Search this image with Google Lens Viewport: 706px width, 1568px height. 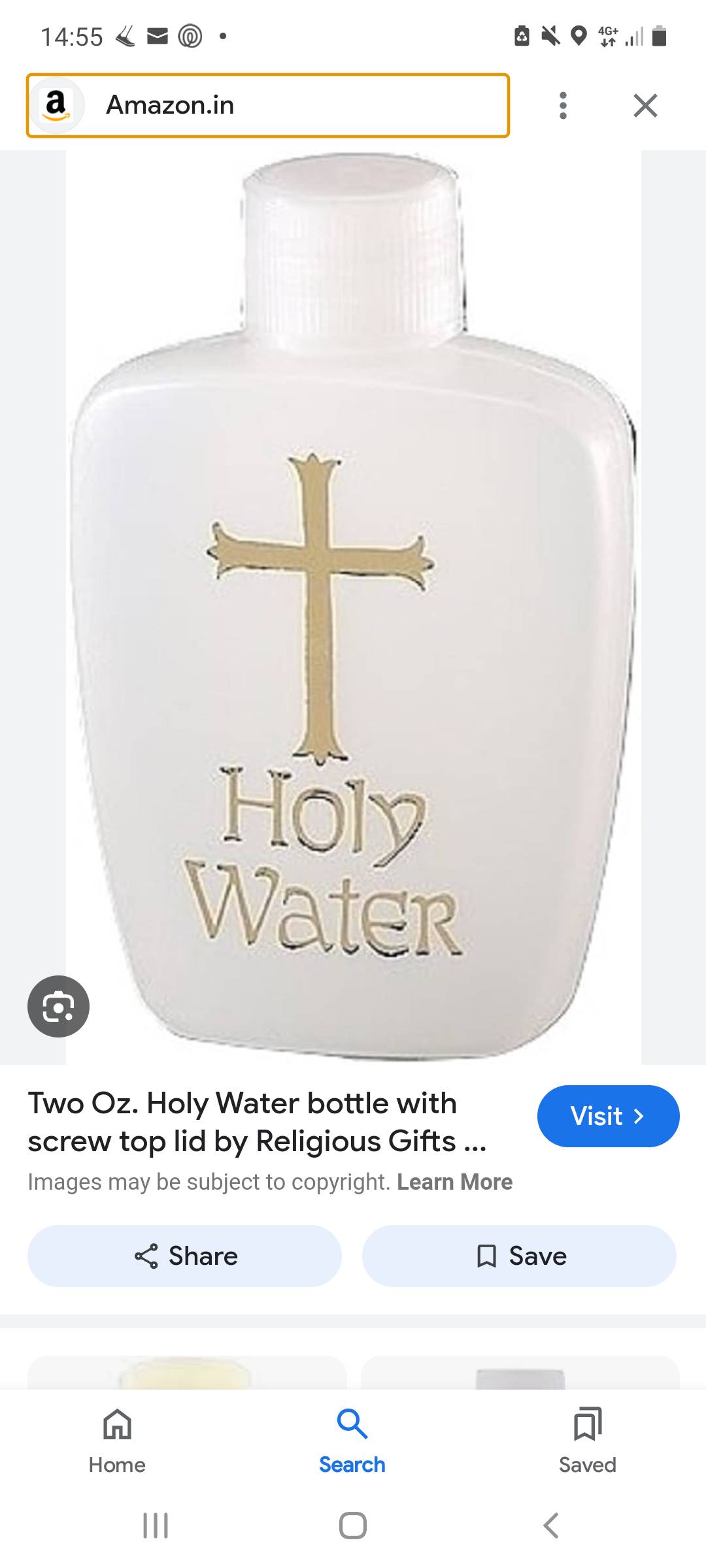pyautogui.click(x=58, y=1006)
